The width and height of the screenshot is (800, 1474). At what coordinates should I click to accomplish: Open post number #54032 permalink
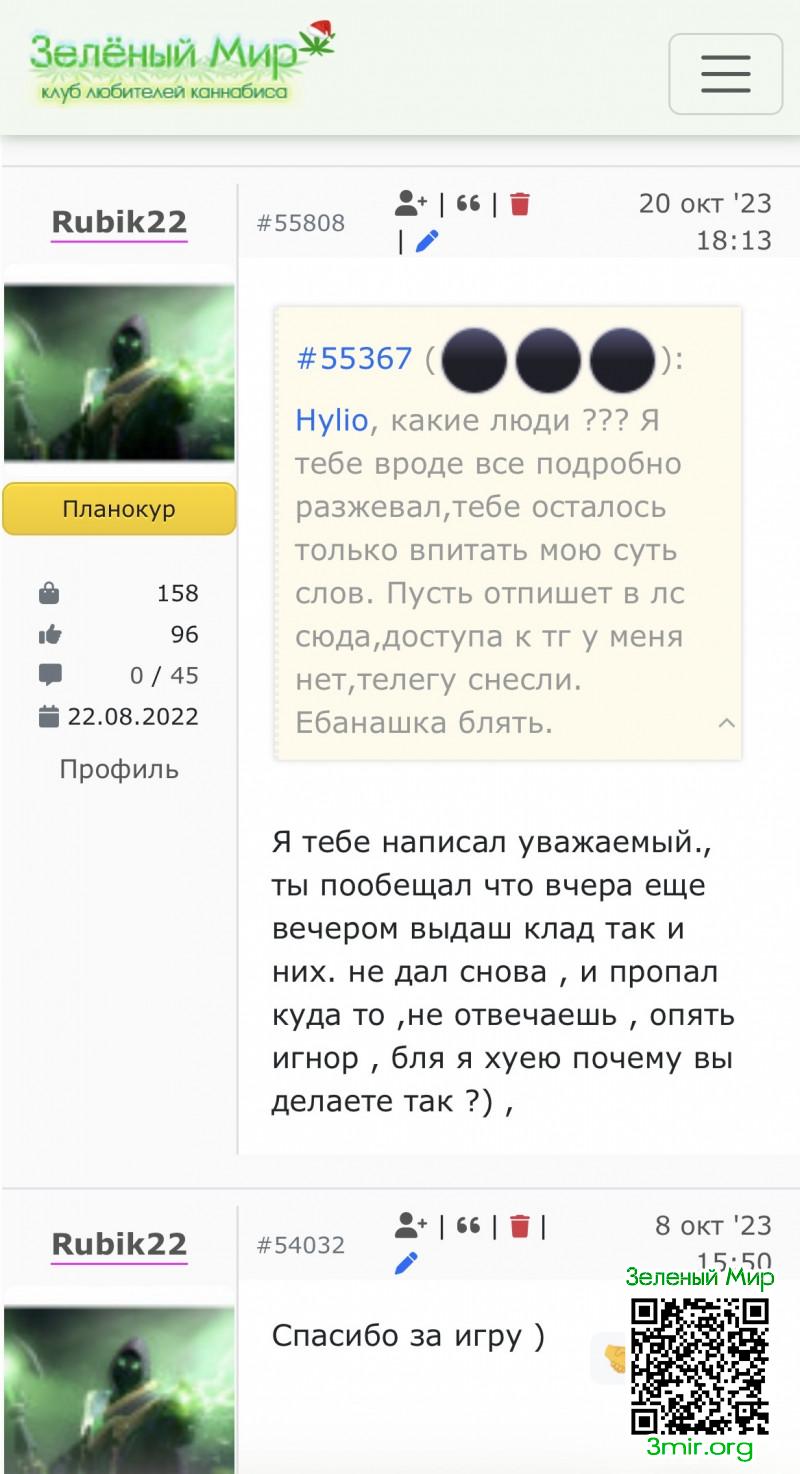pos(300,1245)
